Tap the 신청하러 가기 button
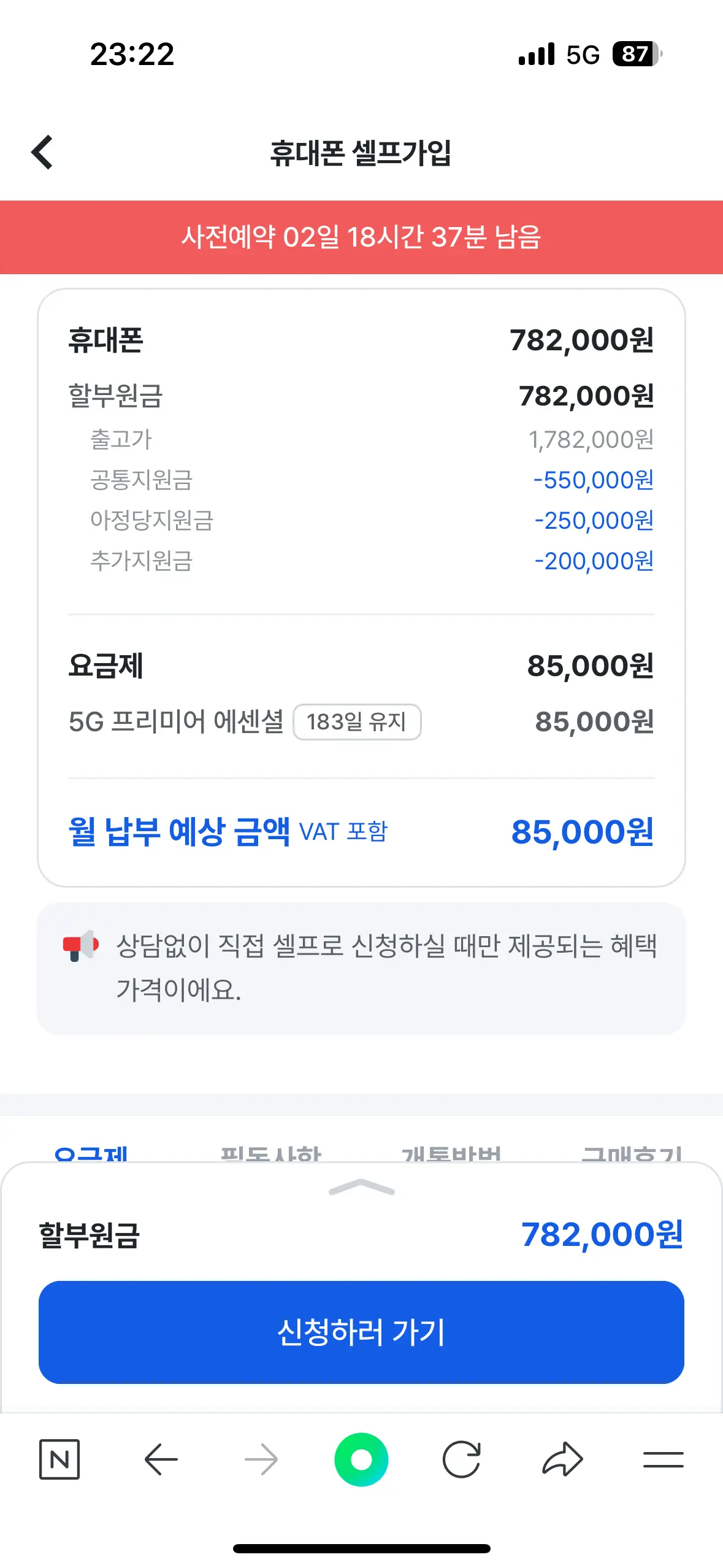Image resolution: width=723 pixels, height=1568 pixels. point(361,1332)
